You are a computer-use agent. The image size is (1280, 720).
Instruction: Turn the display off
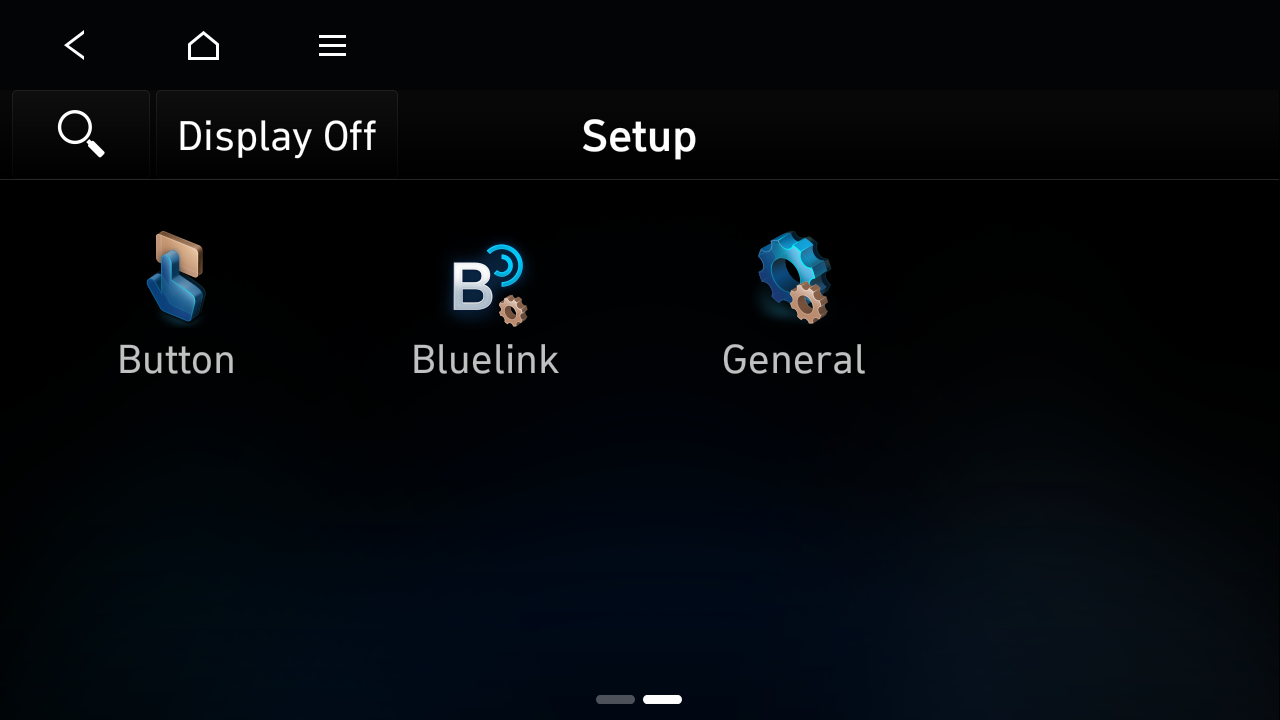click(x=277, y=135)
